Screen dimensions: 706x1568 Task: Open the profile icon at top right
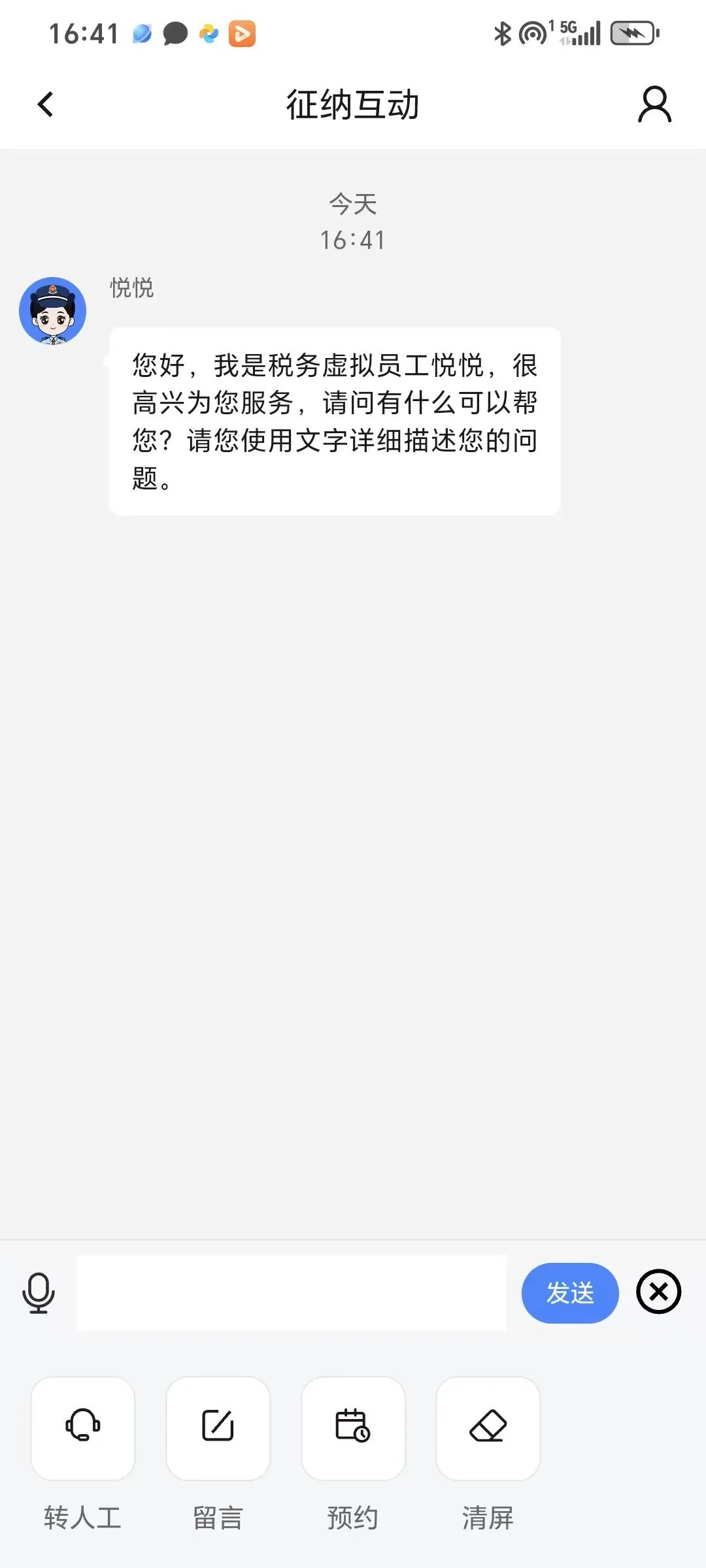[655, 105]
